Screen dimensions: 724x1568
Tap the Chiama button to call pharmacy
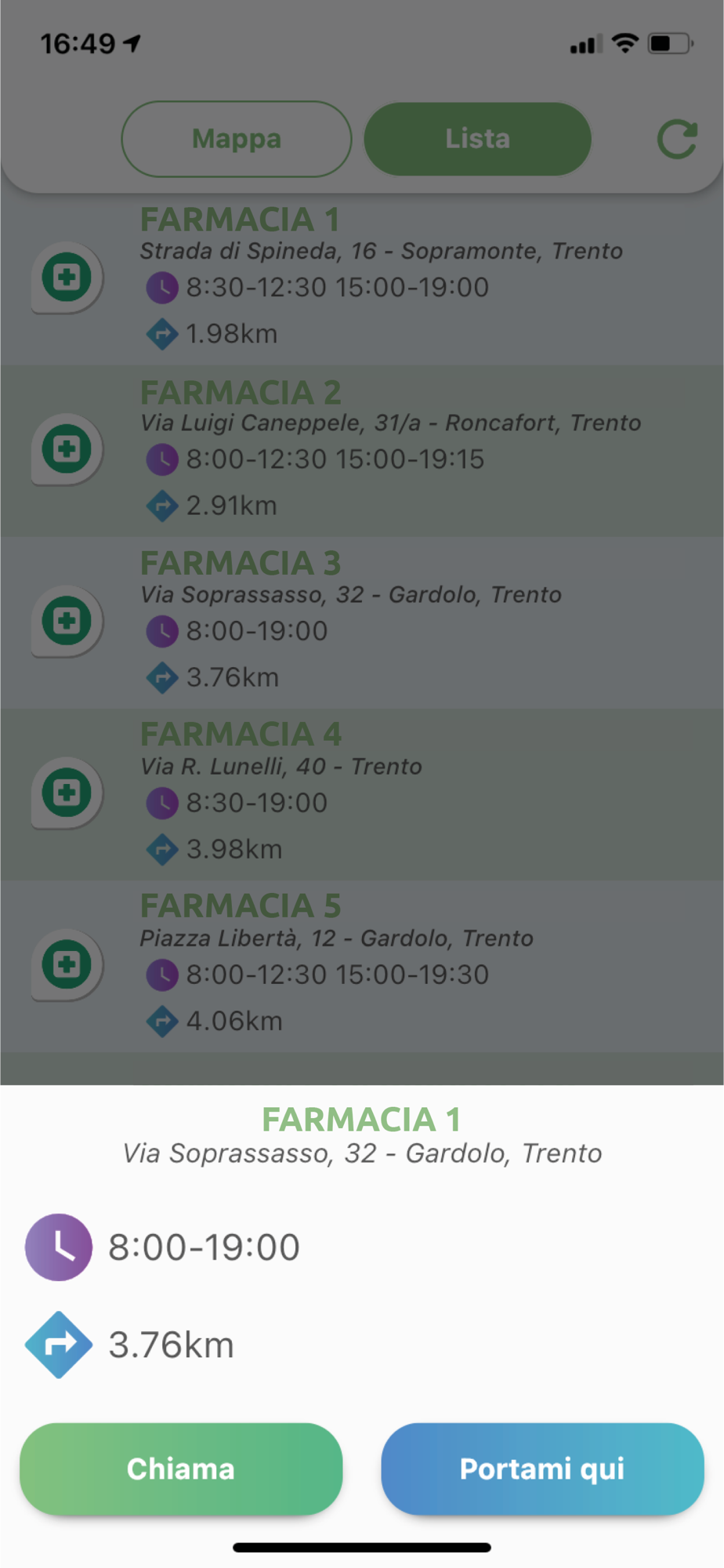pos(181,1468)
